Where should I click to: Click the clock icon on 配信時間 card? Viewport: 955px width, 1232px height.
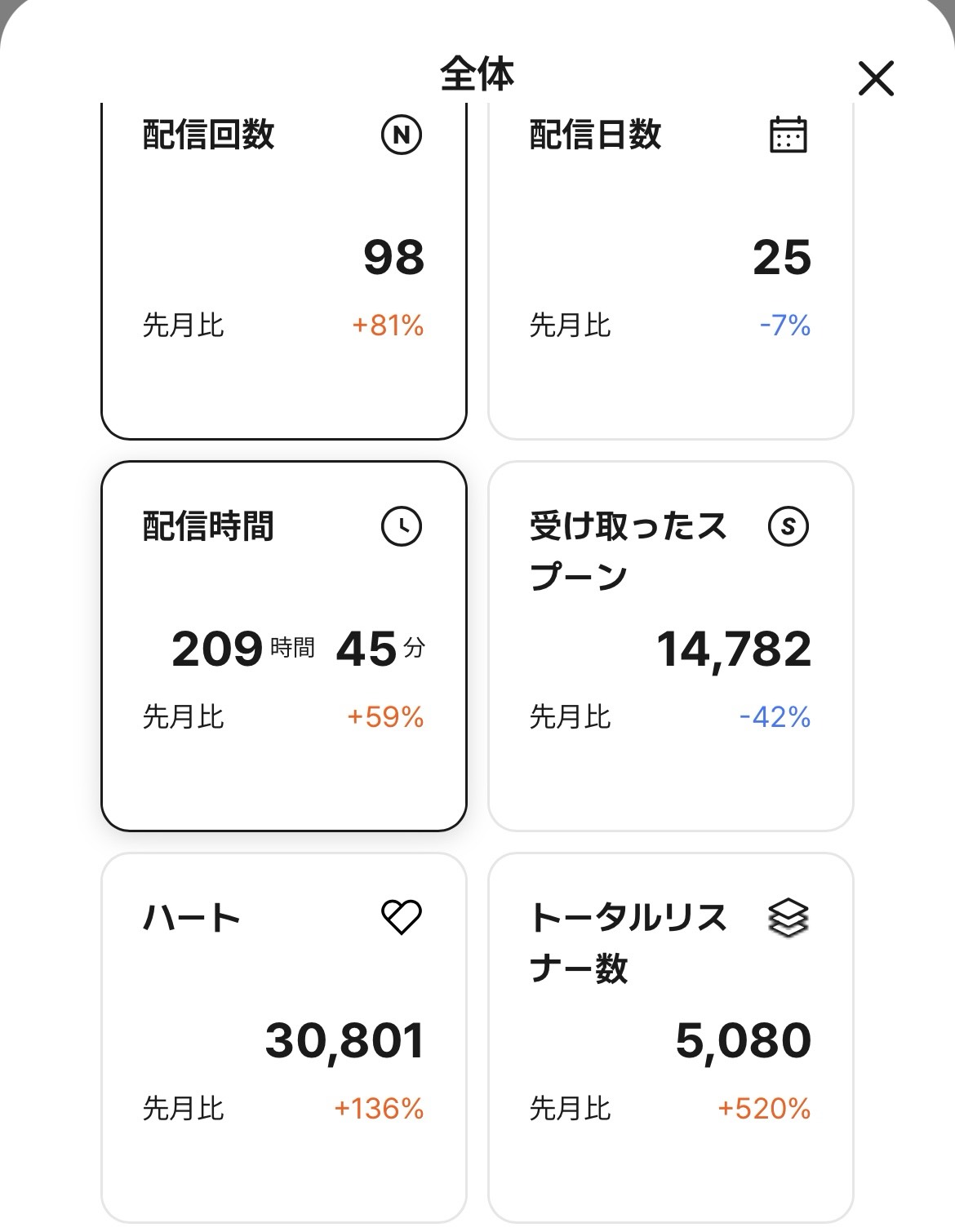(402, 526)
